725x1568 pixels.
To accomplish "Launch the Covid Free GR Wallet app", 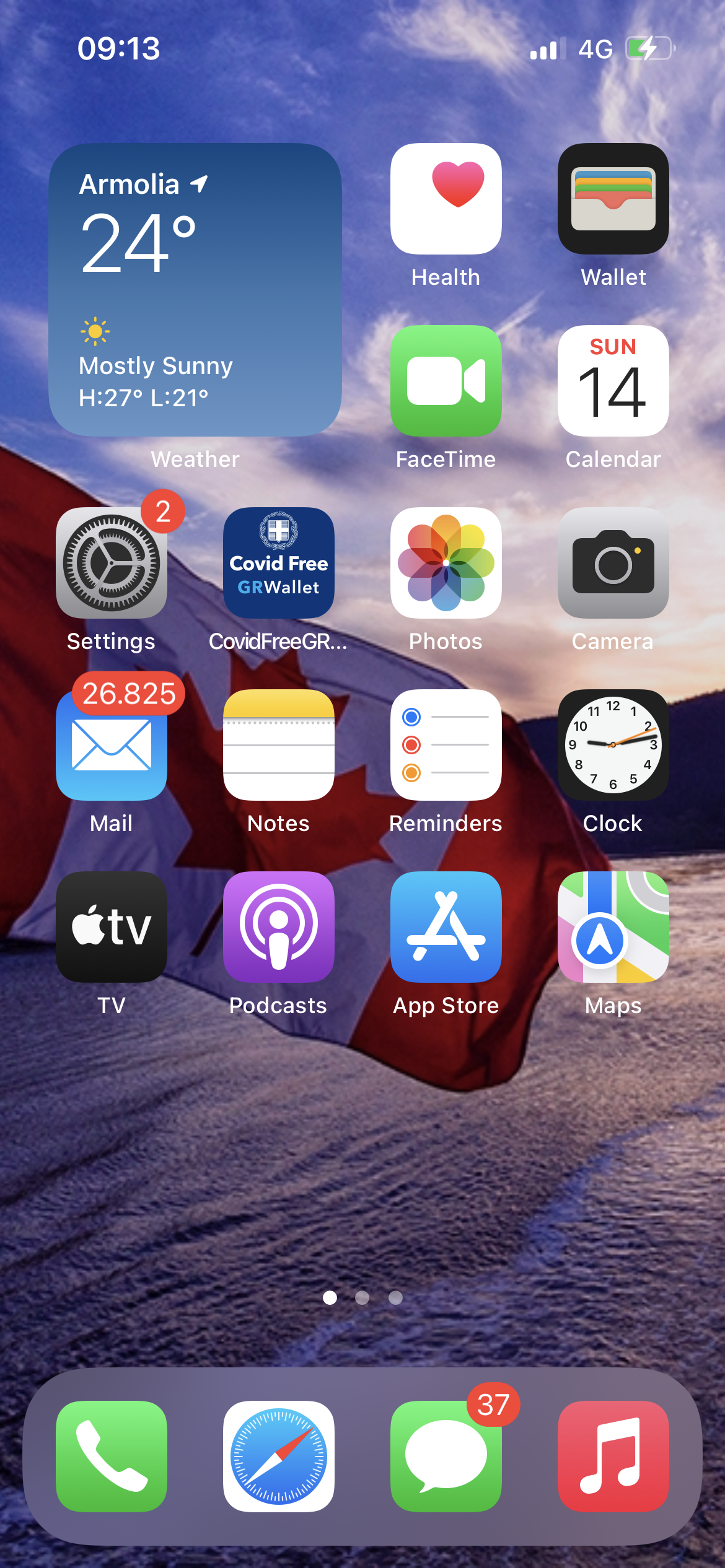I will (x=279, y=563).
